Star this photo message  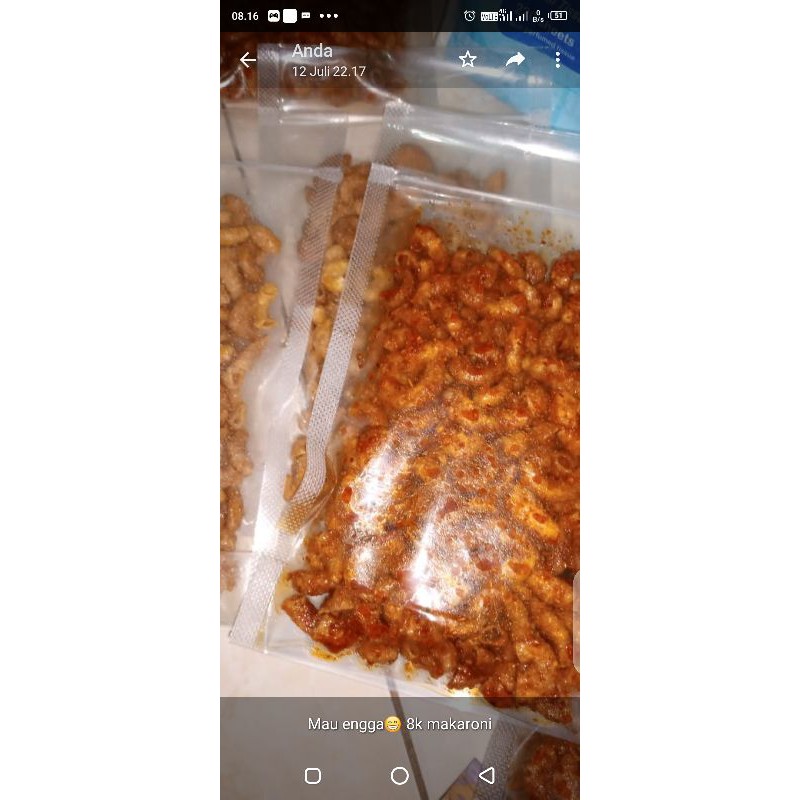pos(467,60)
